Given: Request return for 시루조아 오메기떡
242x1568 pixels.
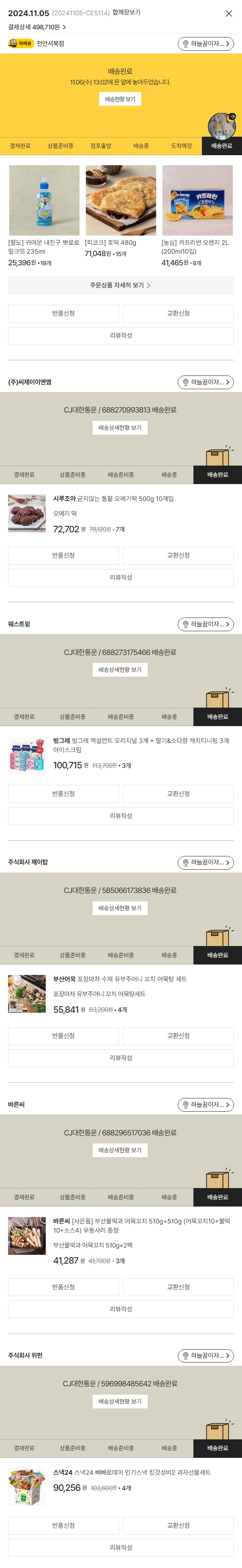Looking at the screenshot, I should click(63, 555).
